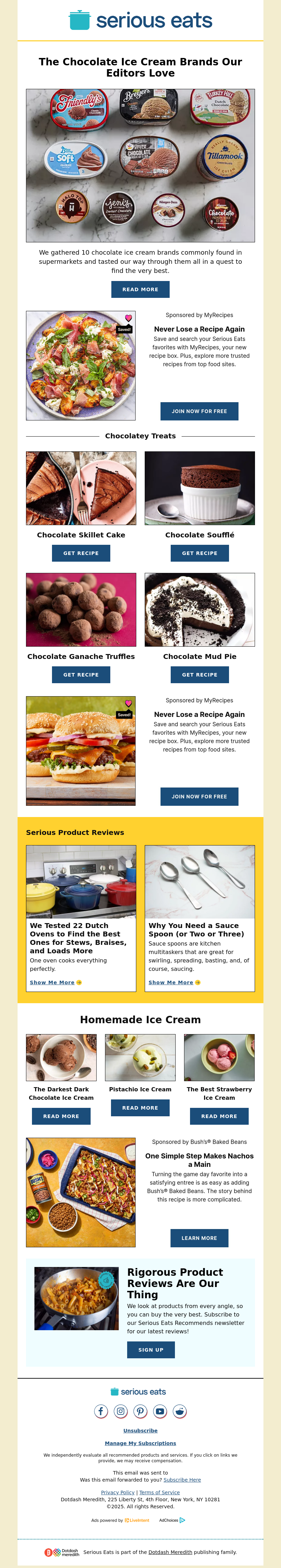Get recipe for Chocolate Ganache Truffles
Viewport: 281px width, 1568px height.
(81, 674)
